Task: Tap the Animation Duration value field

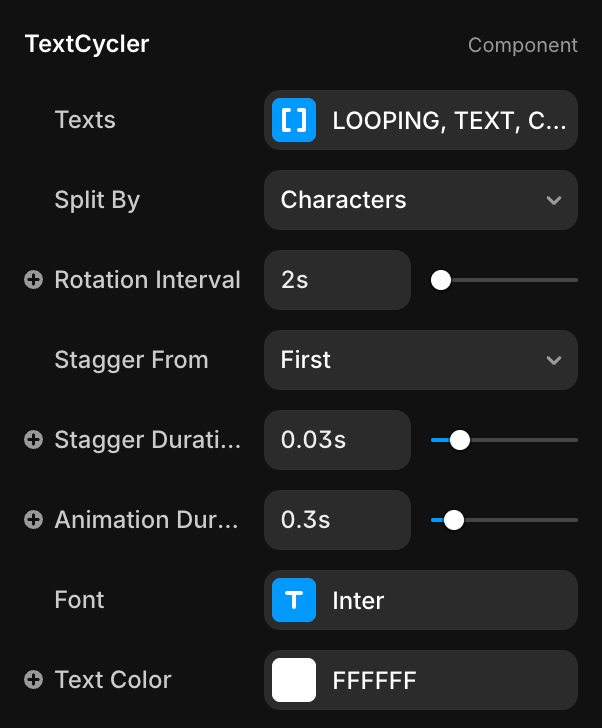Action: tap(337, 520)
